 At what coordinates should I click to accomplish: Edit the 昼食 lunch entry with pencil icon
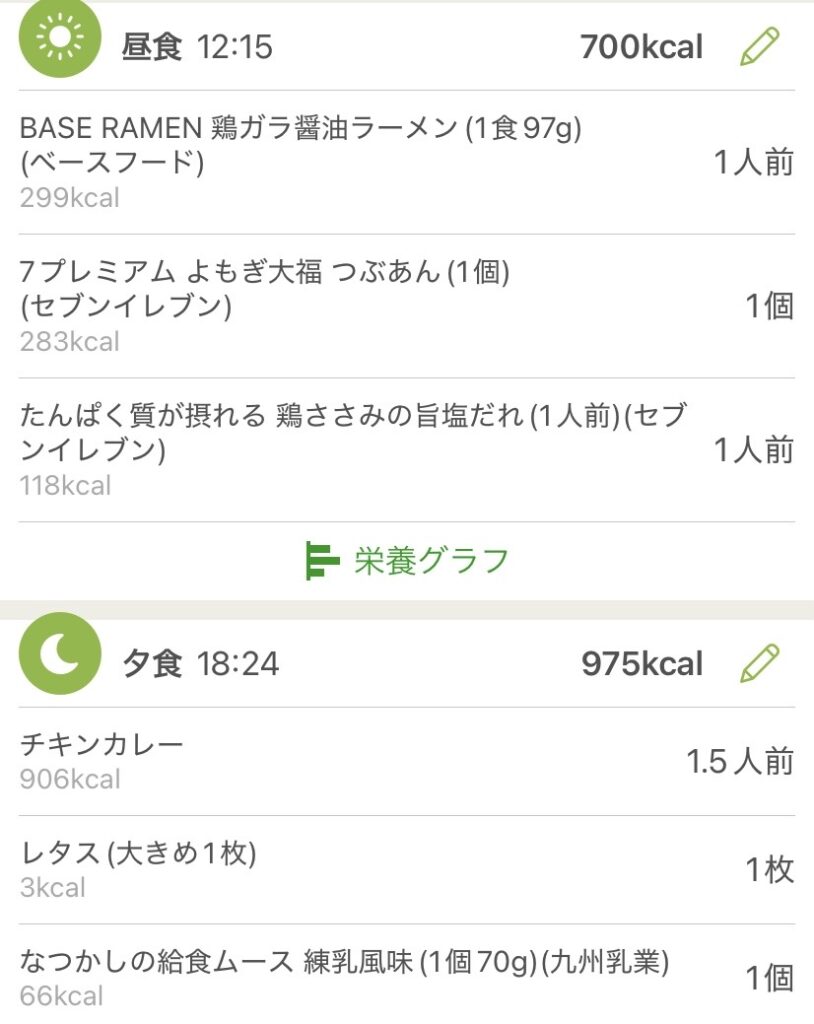click(759, 47)
